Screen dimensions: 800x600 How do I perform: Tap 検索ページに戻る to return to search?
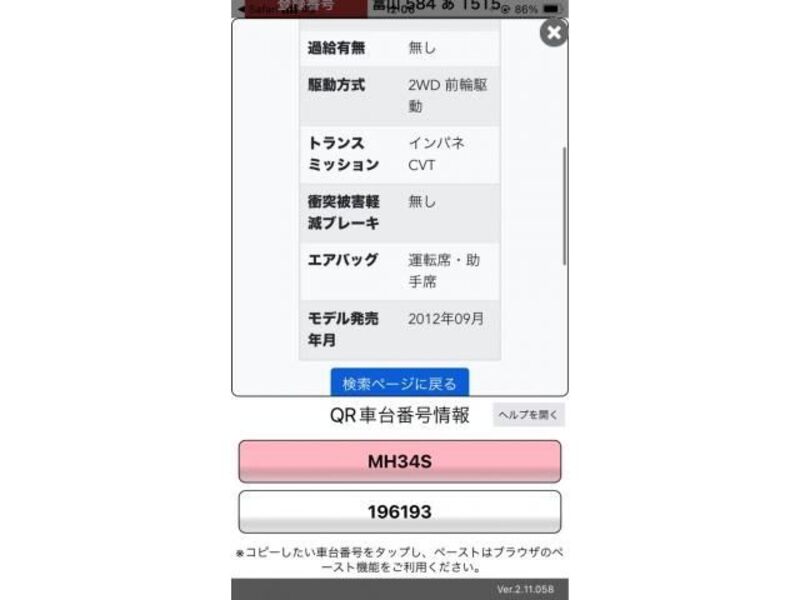pyautogui.click(x=399, y=383)
